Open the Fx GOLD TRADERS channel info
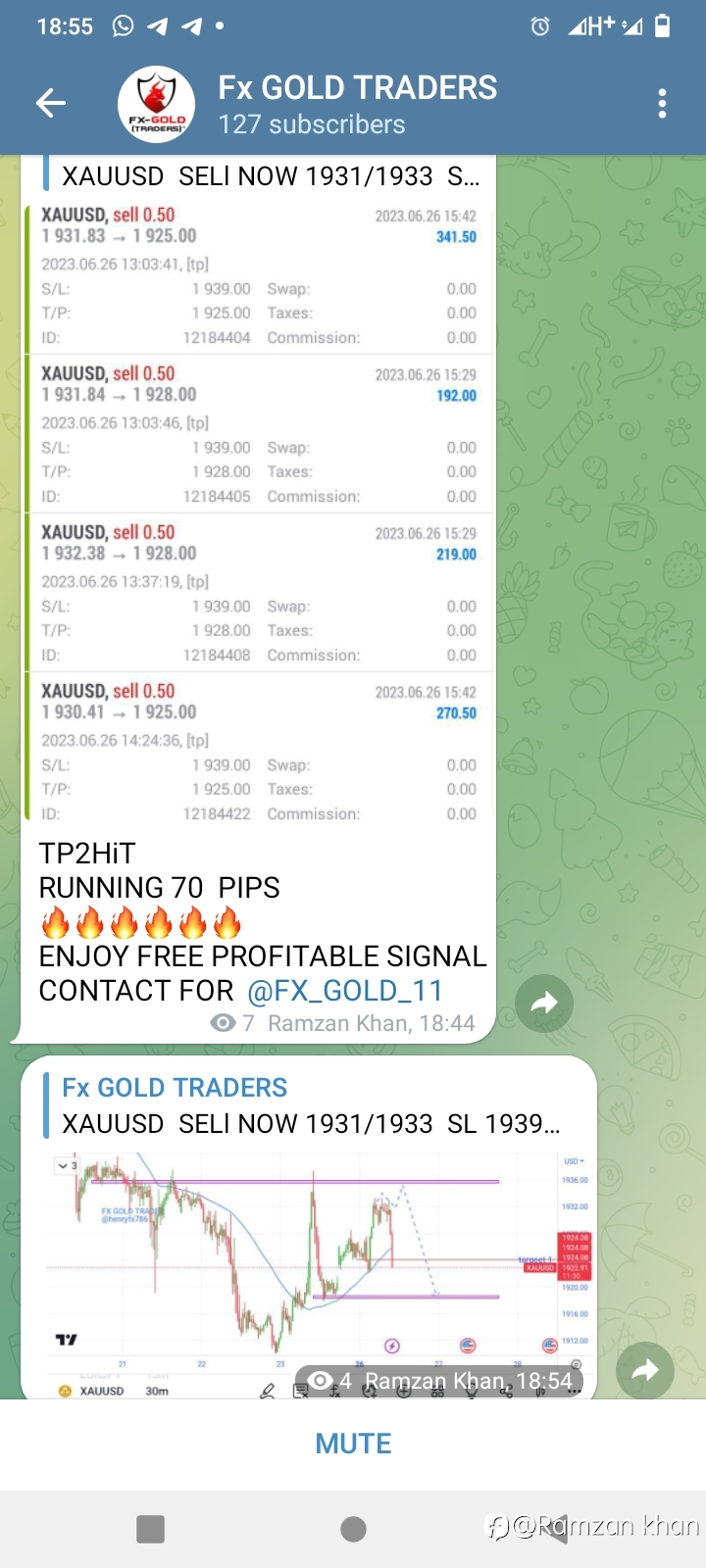The image size is (706, 1568). coord(357,105)
